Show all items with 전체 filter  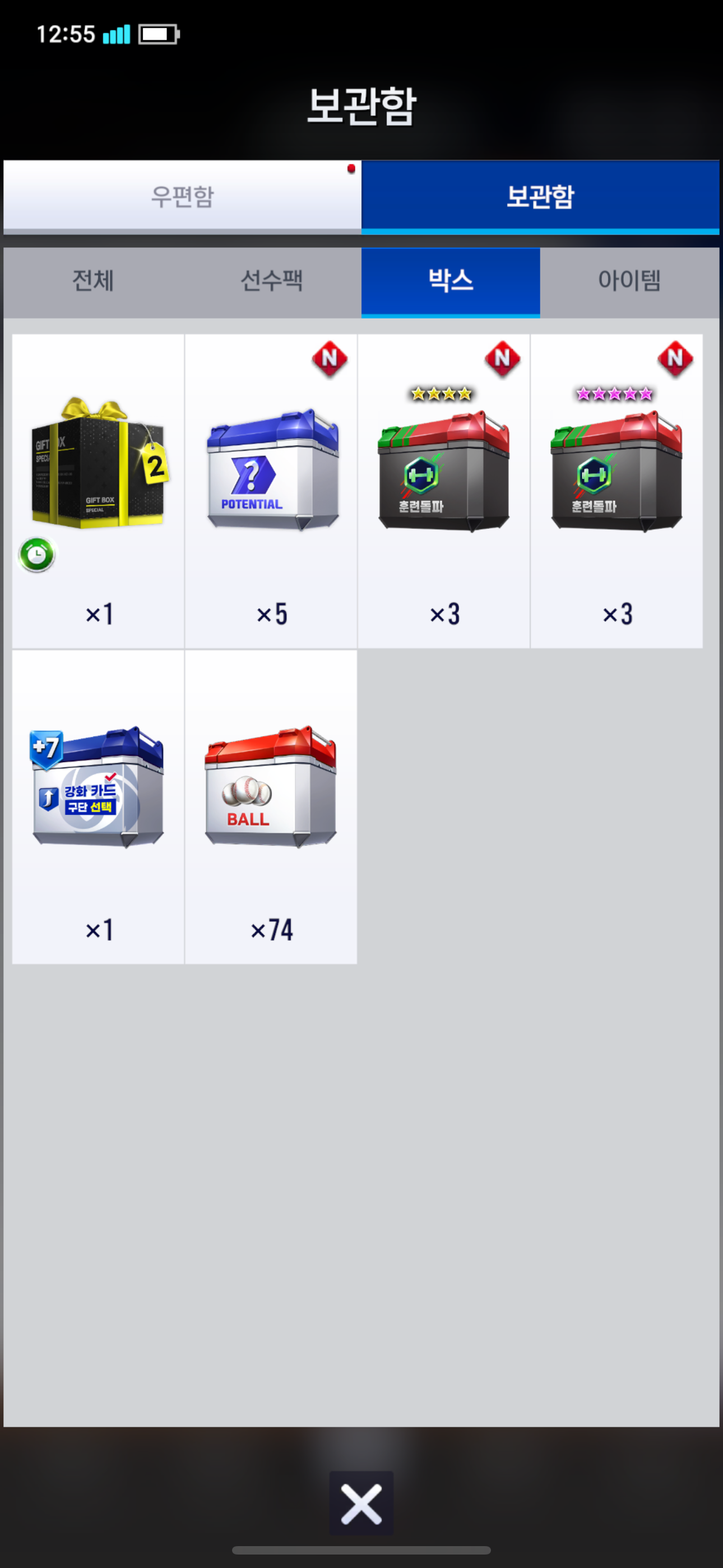93,281
